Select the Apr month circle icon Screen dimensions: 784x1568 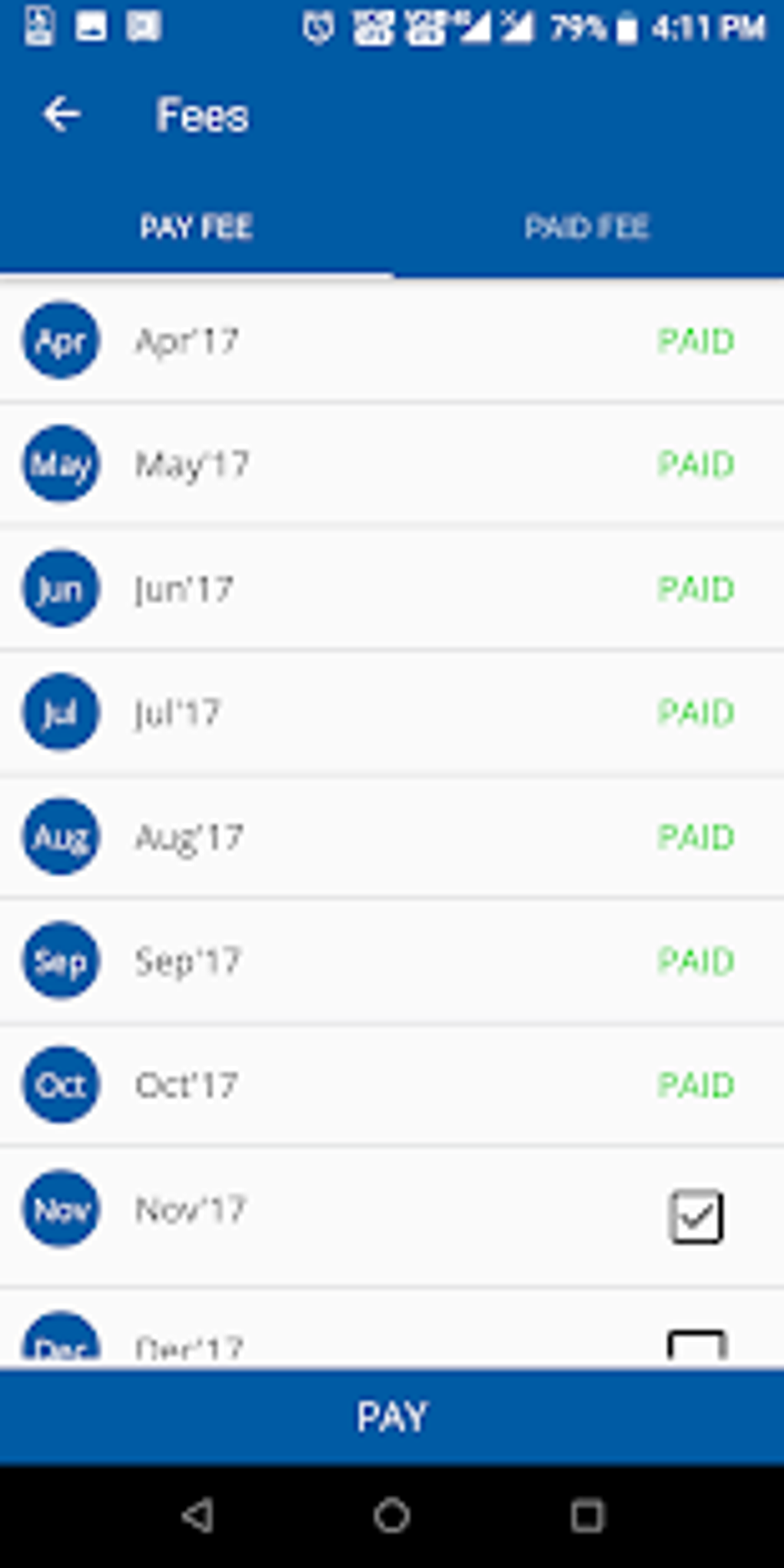(x=61, y=340)
